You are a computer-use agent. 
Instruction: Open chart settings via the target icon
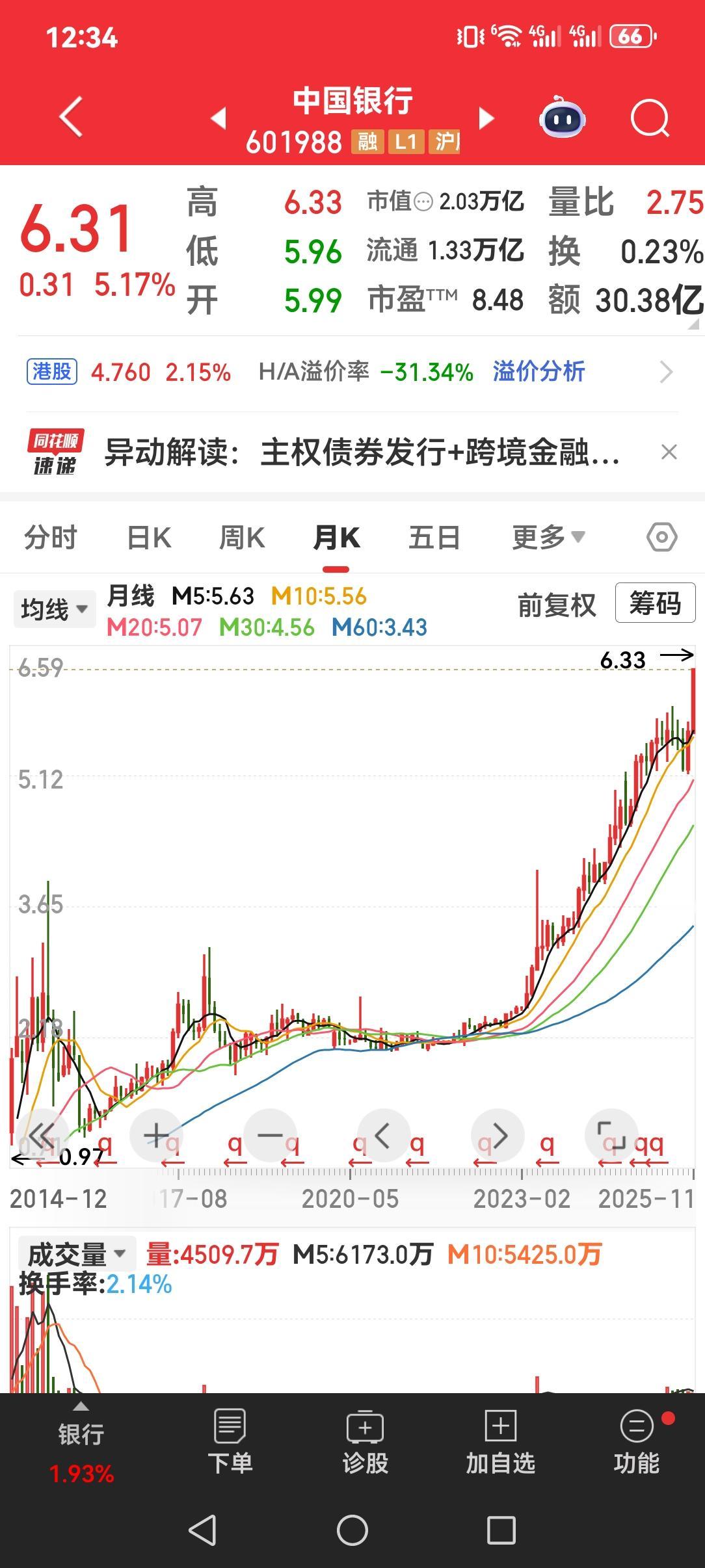[x=661, y=538]
